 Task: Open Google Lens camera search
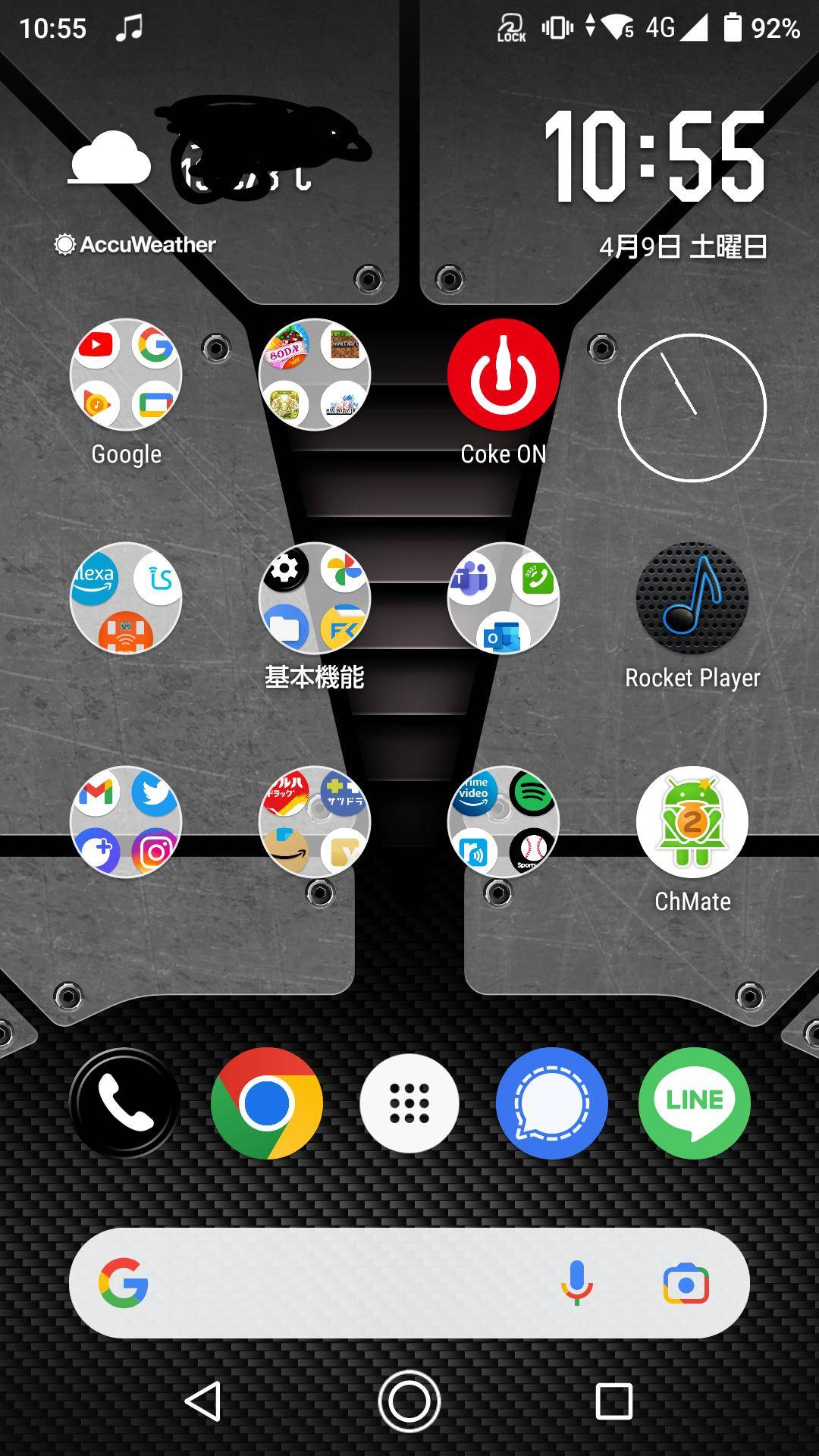coord(686,1283)
